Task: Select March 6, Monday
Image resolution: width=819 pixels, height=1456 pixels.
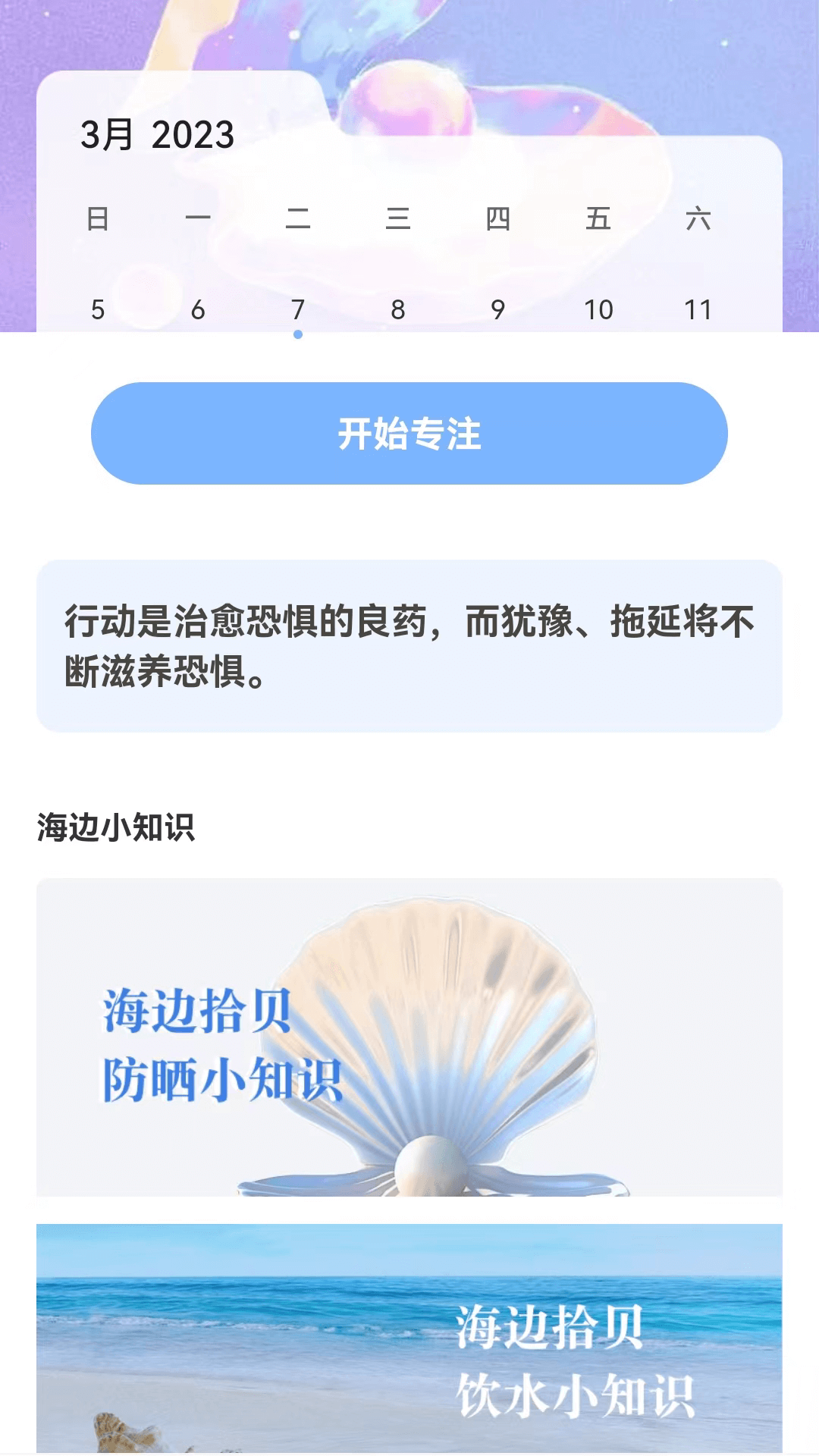Action: 197,308
